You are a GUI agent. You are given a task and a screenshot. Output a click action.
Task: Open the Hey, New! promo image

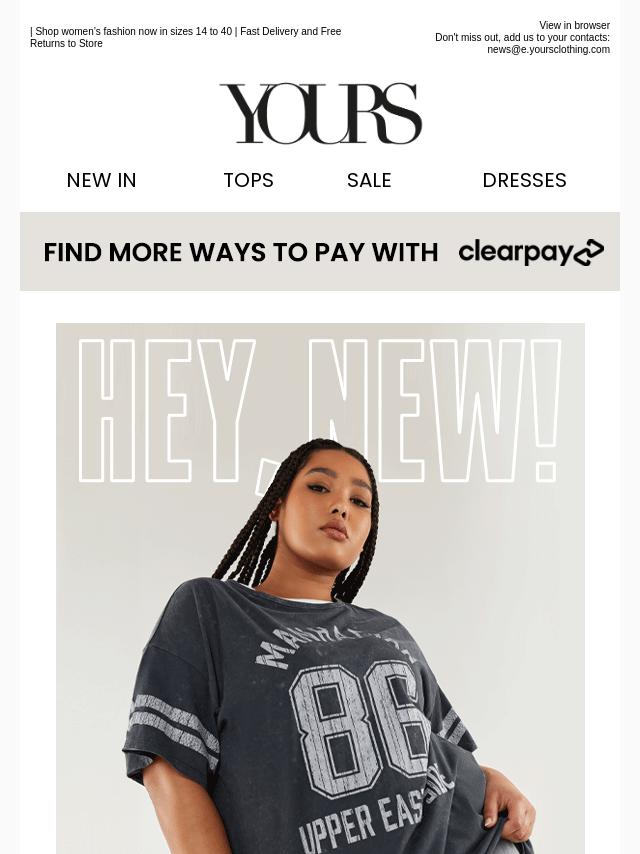(320, 588)
